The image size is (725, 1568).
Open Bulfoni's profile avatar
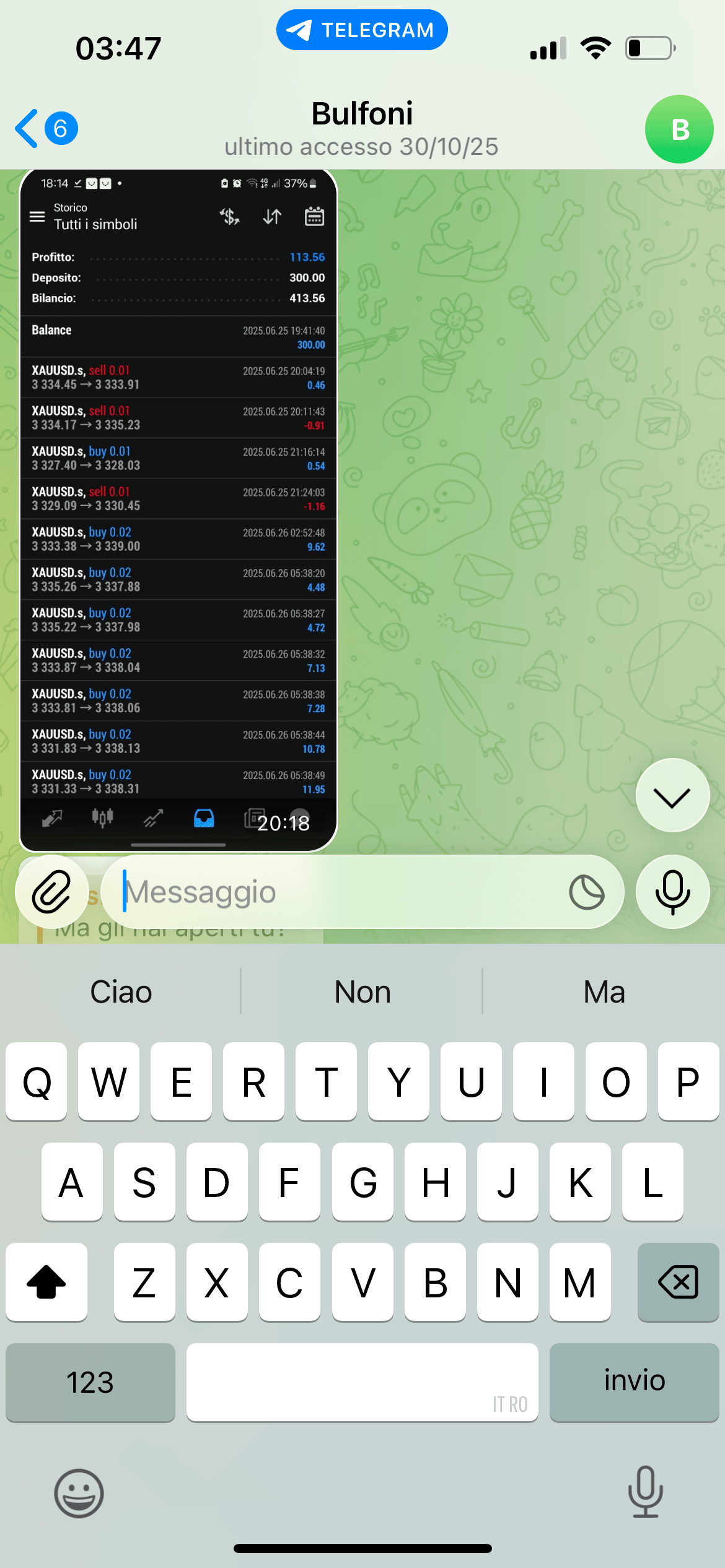click(x=679, y=129)
